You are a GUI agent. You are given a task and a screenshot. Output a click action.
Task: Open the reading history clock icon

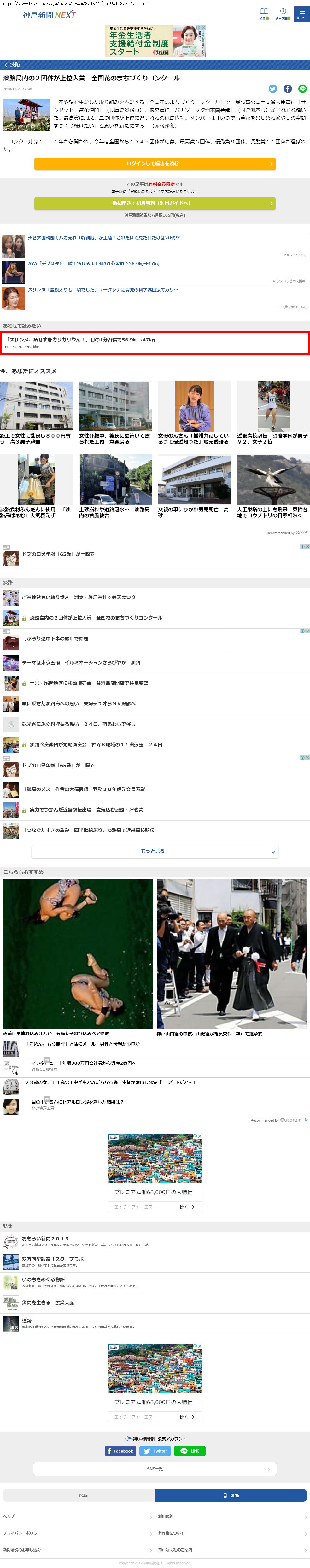tap(283, 13)
